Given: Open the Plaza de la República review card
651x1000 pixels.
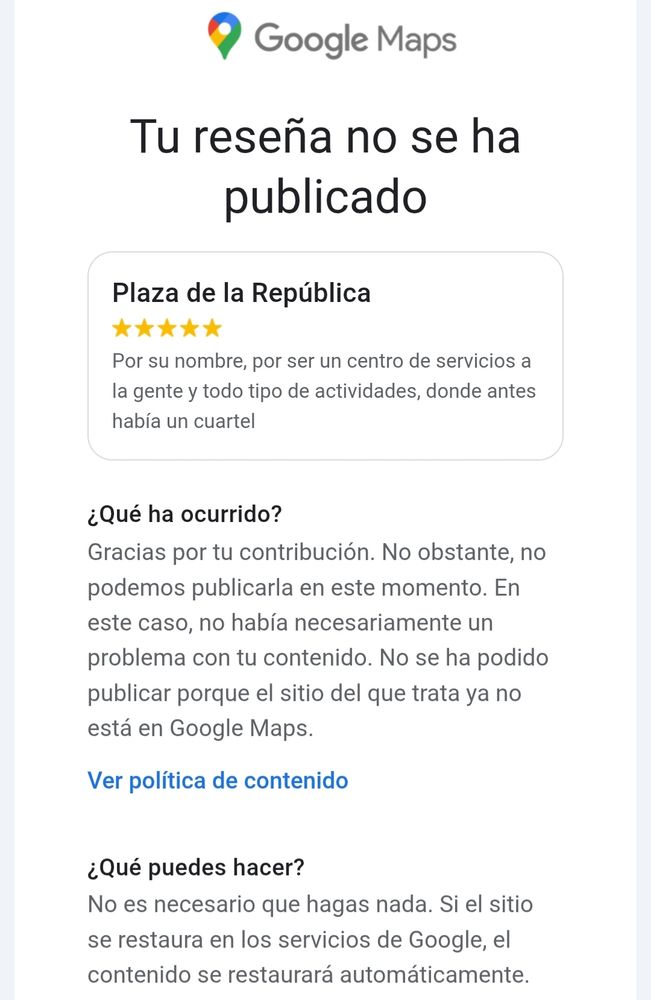Looking at the screenshot, I should pos(325,356).
